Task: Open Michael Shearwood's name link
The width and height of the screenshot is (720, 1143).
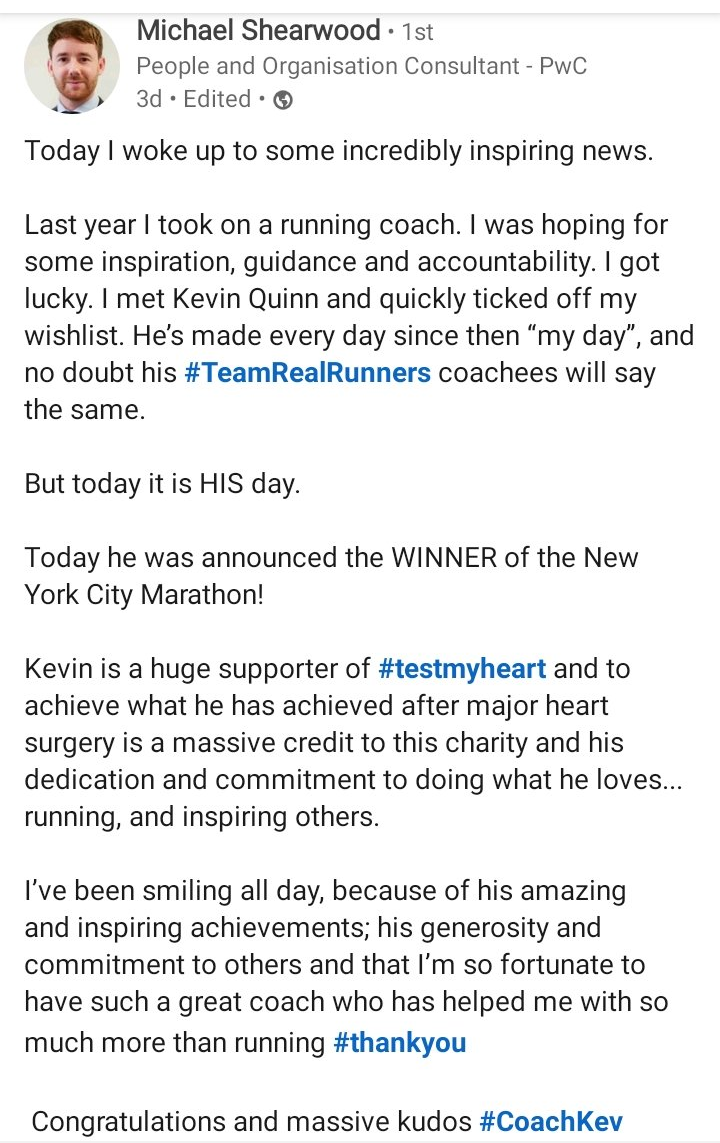Action: 258,31
